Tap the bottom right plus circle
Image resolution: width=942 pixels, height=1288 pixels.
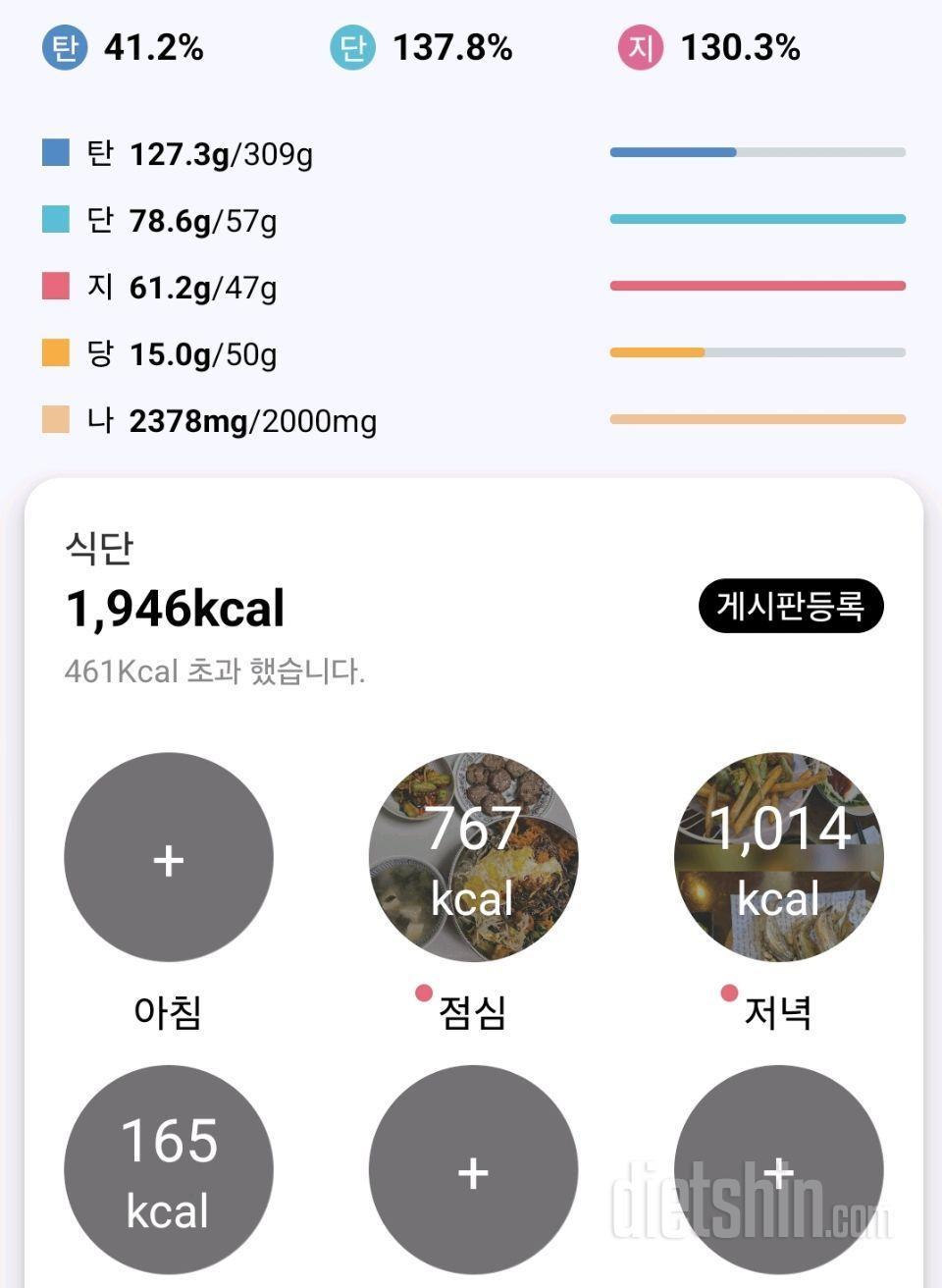(780, 1171)
